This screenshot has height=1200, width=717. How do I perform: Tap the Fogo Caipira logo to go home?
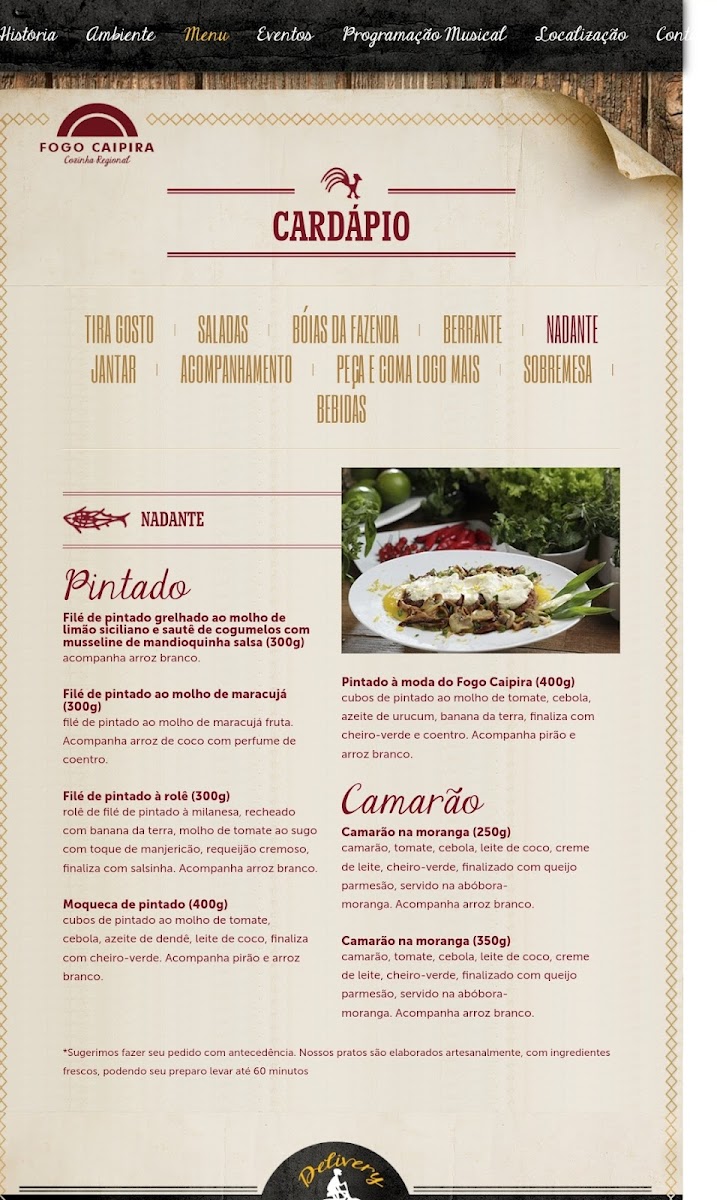click(x=97, y=134)
